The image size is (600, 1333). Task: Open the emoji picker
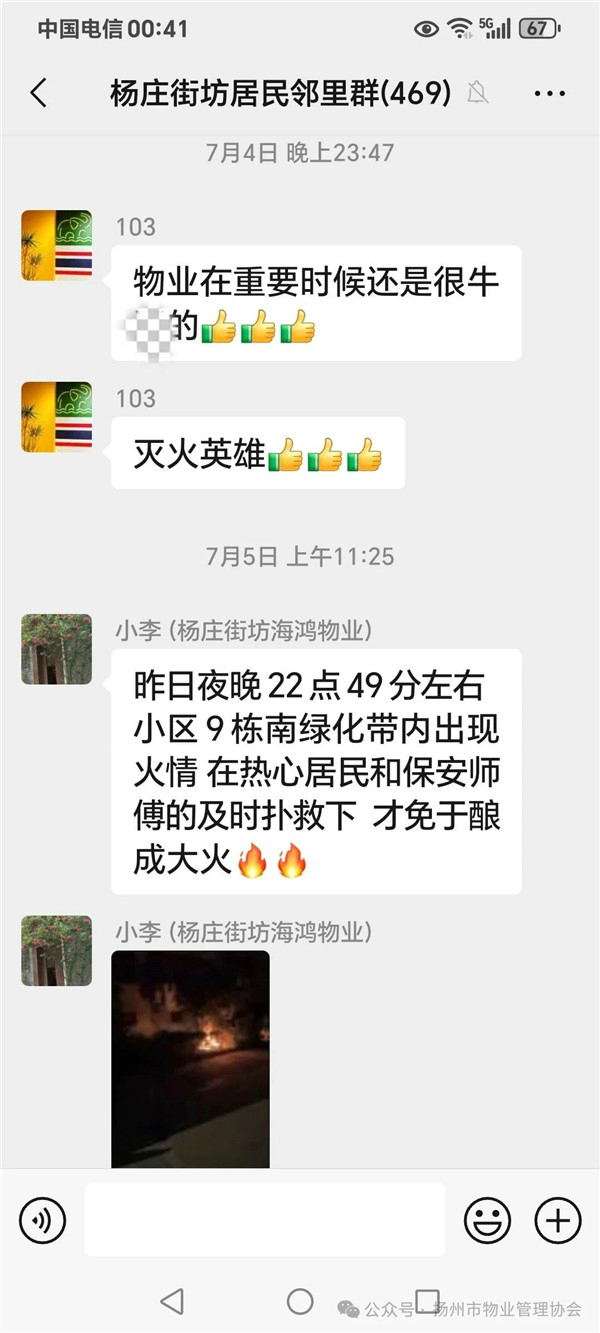click(x=487, y=1220)
